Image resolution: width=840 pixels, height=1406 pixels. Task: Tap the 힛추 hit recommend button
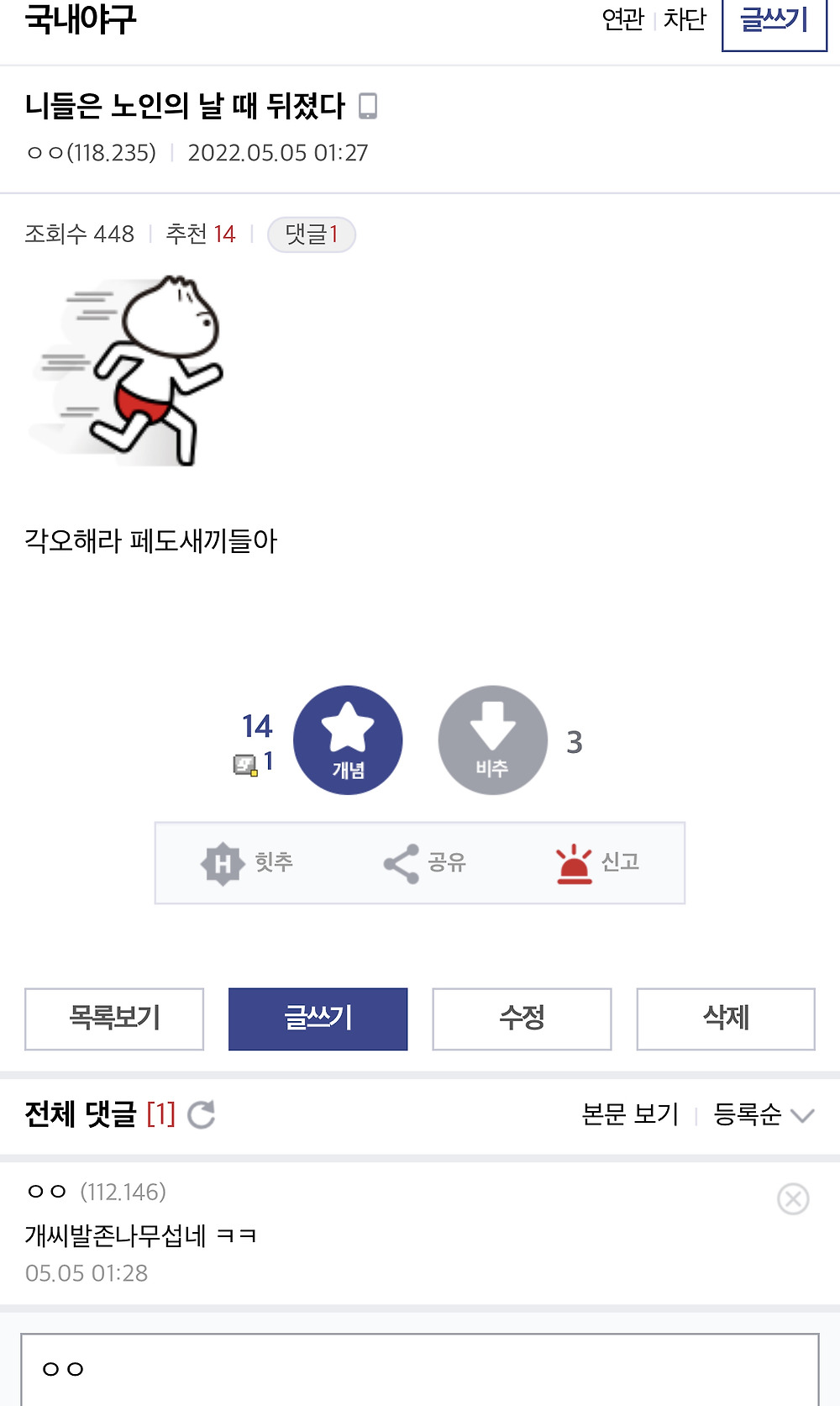tap(247, 863)
